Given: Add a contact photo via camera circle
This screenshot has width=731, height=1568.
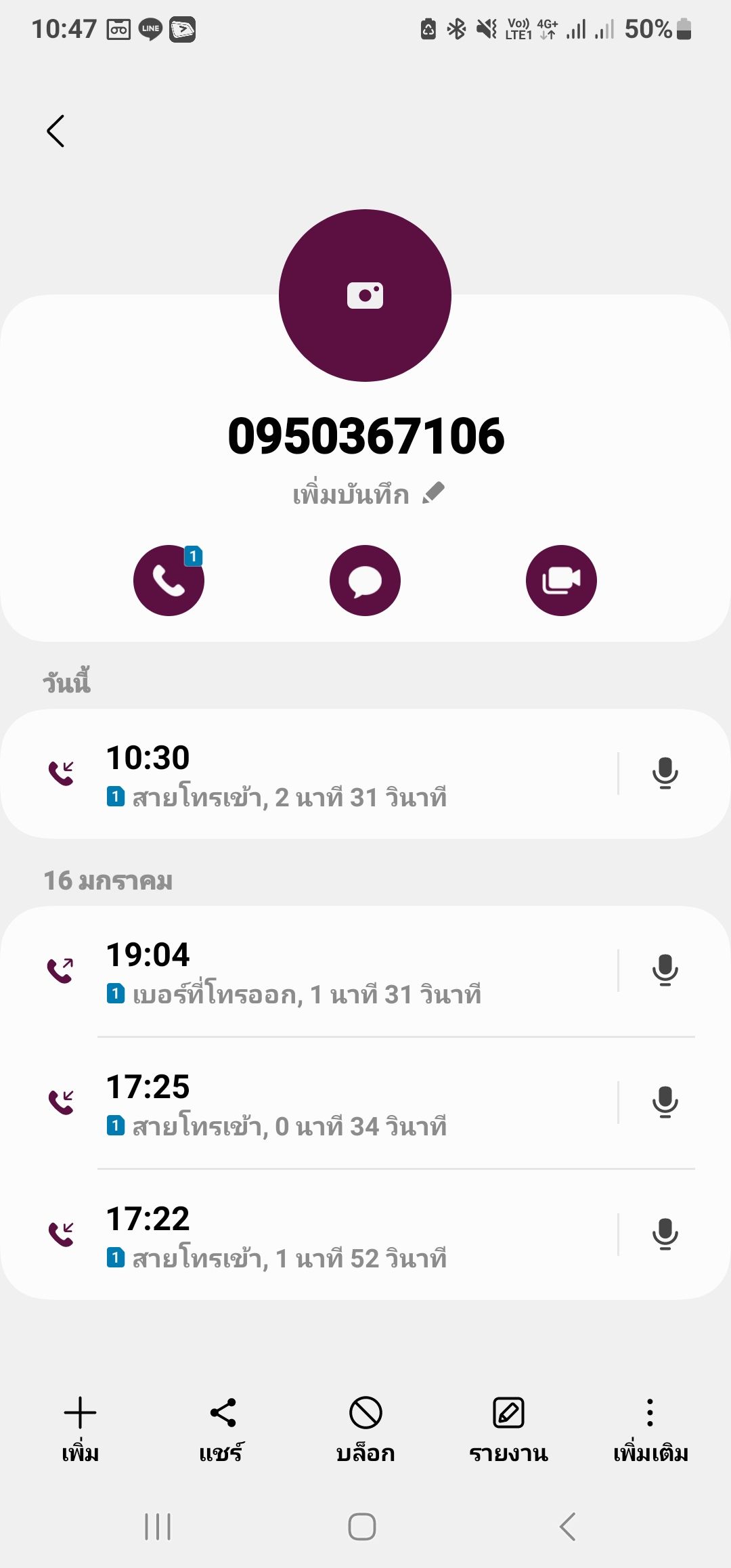Looking at the screenshot, I should pyautogui.click(x=365, y=296).
